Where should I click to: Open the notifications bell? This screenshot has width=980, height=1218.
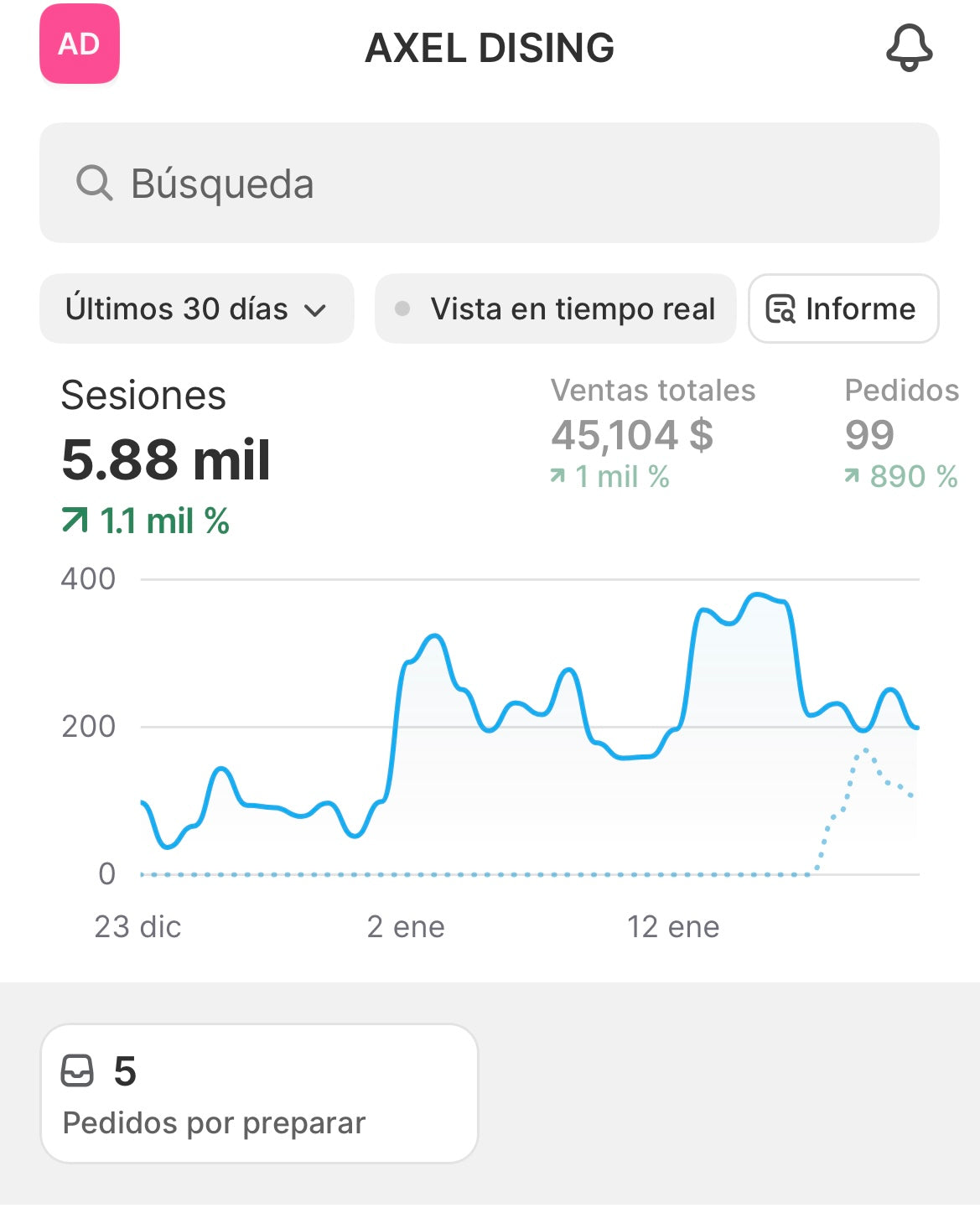pyautogui.click(x=909, y=47)
